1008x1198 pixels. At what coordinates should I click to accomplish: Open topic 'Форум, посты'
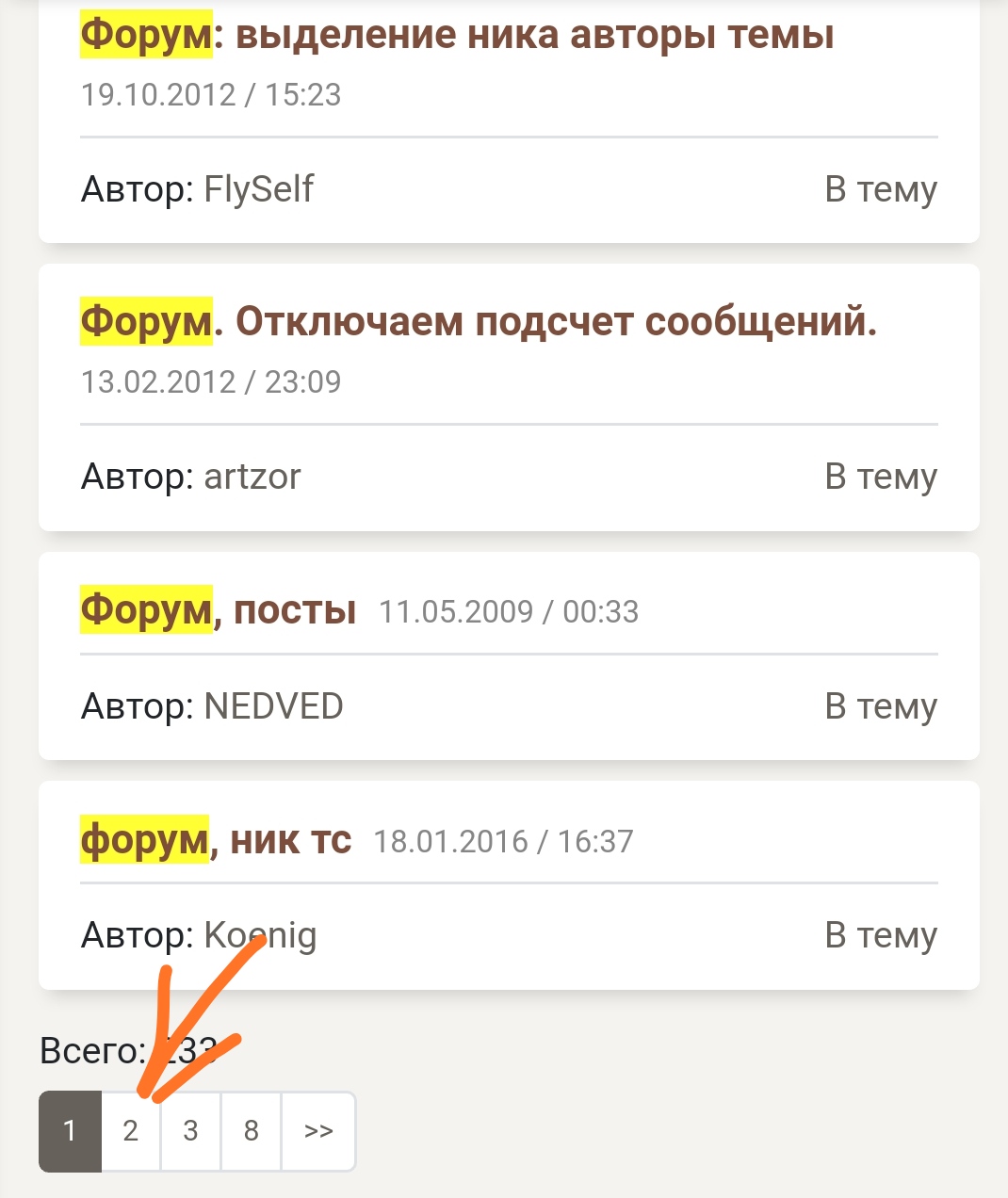tap(219, 610)
